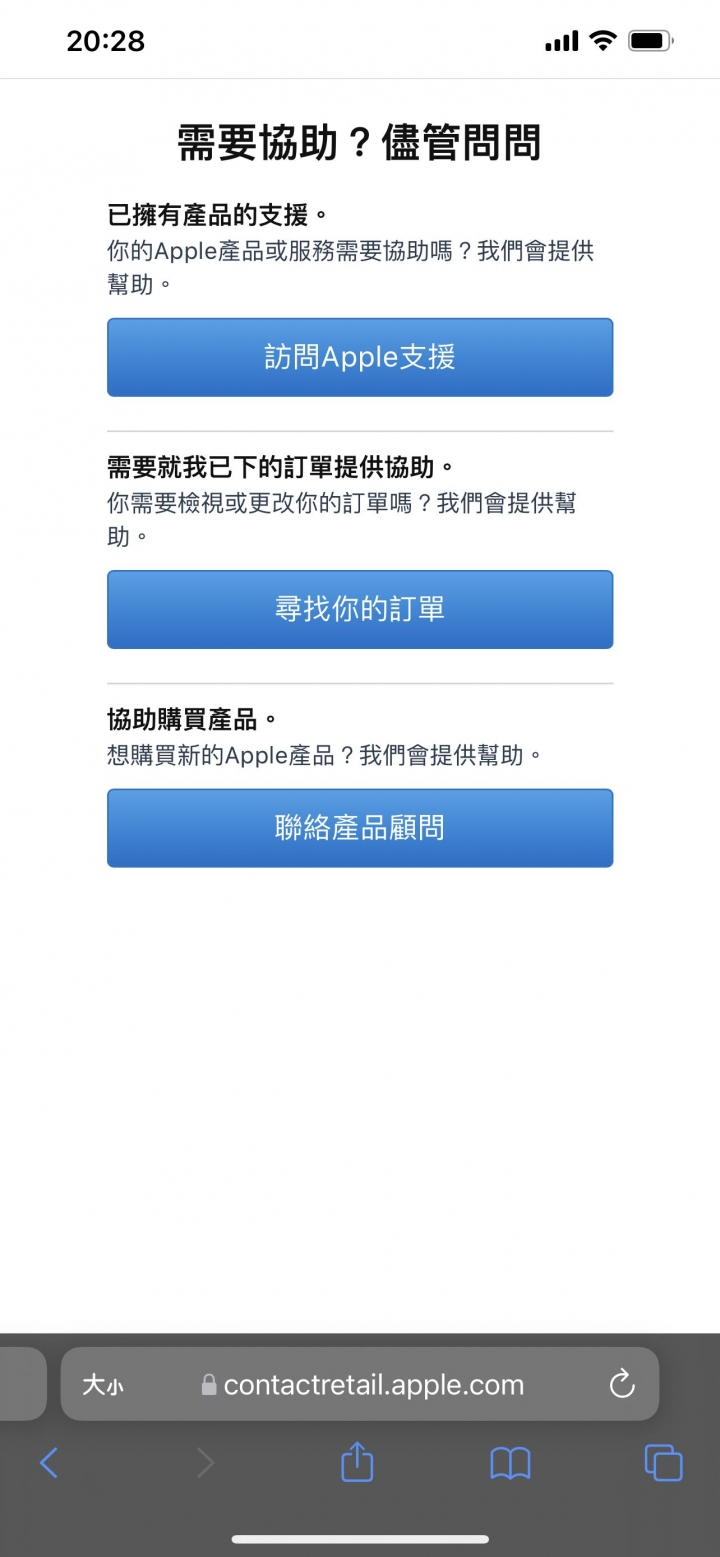Go back to the previous page

coord(48,1464)
